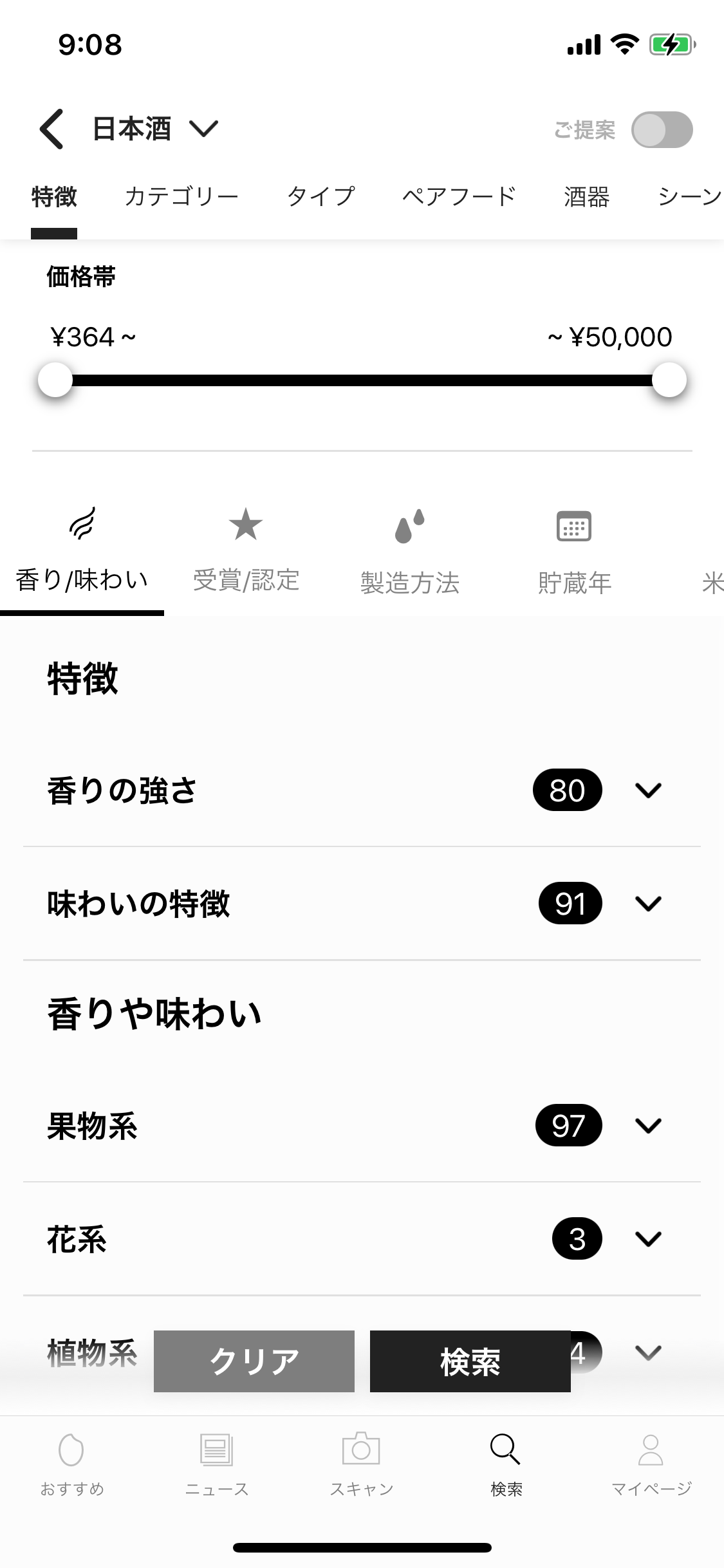724x1568 pixels.
Task: Select the 酒器 tab
Action: (x=586, y=196)
